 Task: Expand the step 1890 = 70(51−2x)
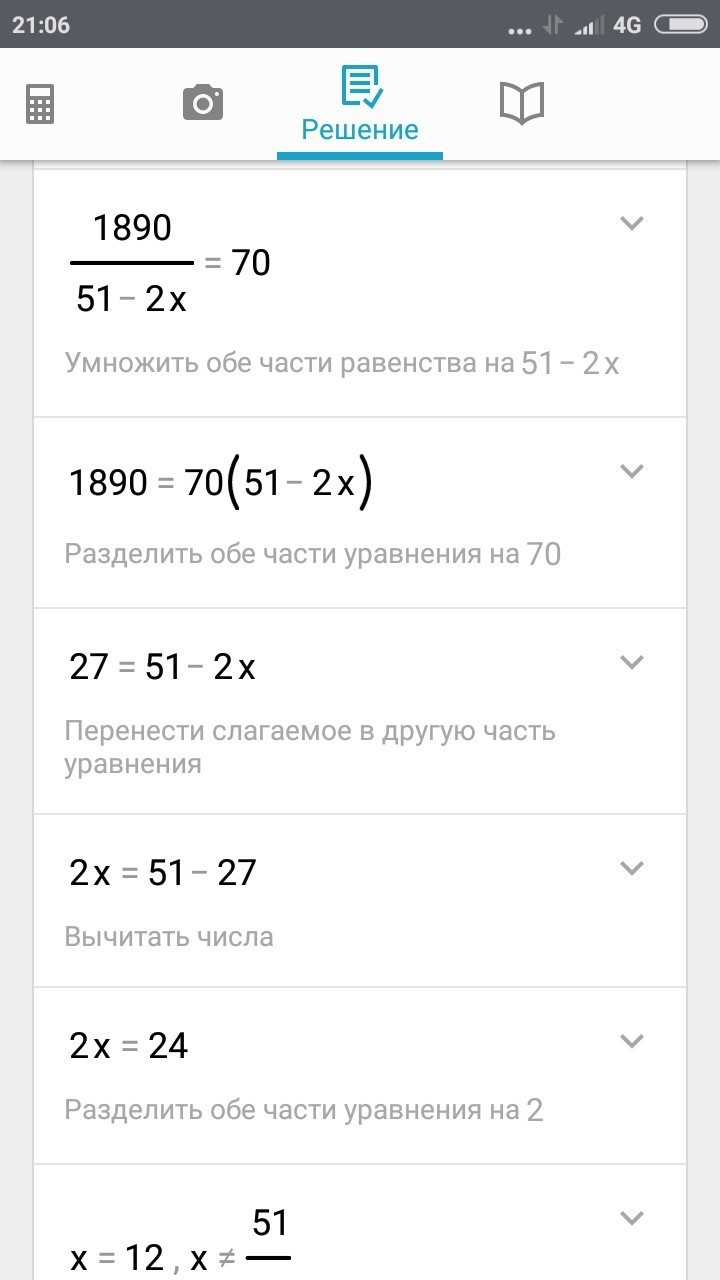(x=631, y=471)
